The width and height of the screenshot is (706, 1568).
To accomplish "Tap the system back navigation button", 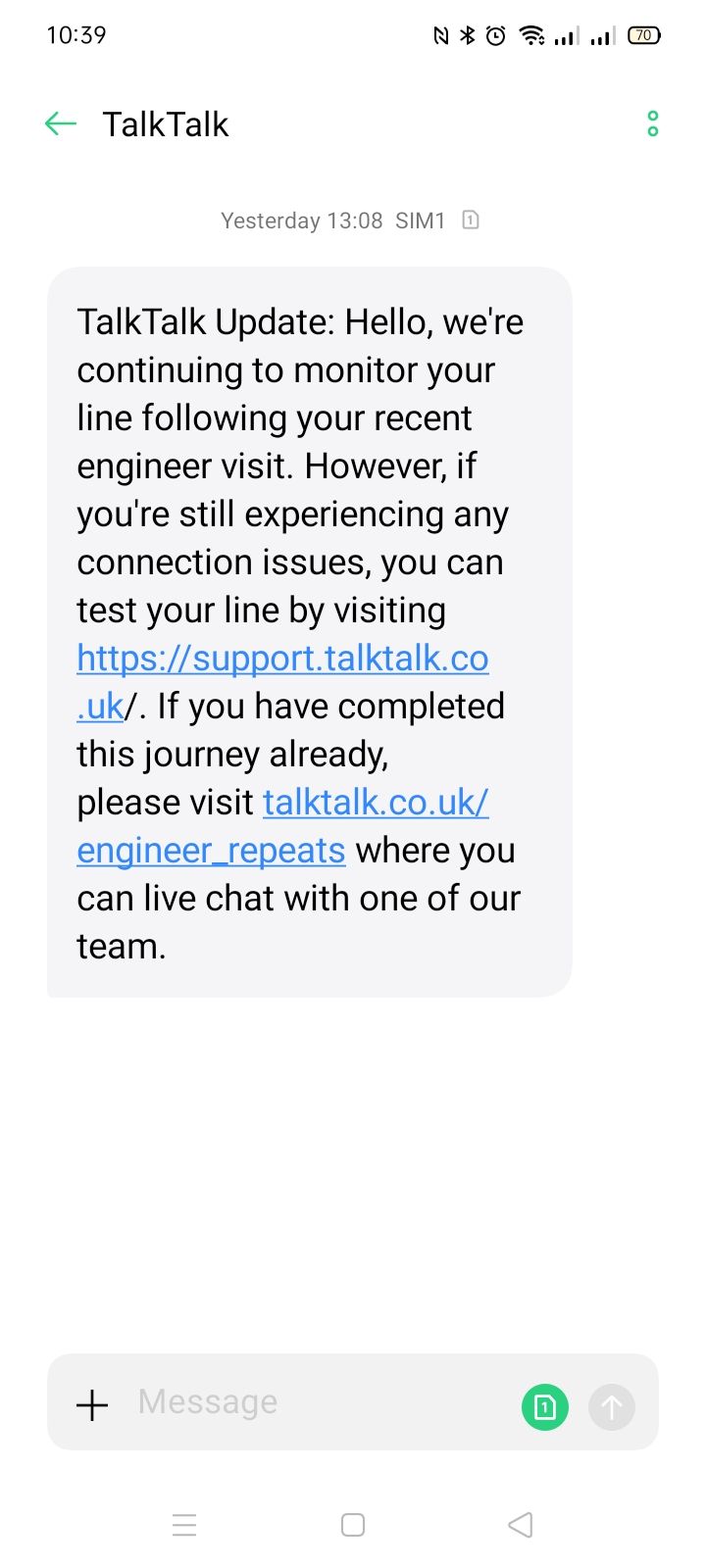I will (520, 1525).
